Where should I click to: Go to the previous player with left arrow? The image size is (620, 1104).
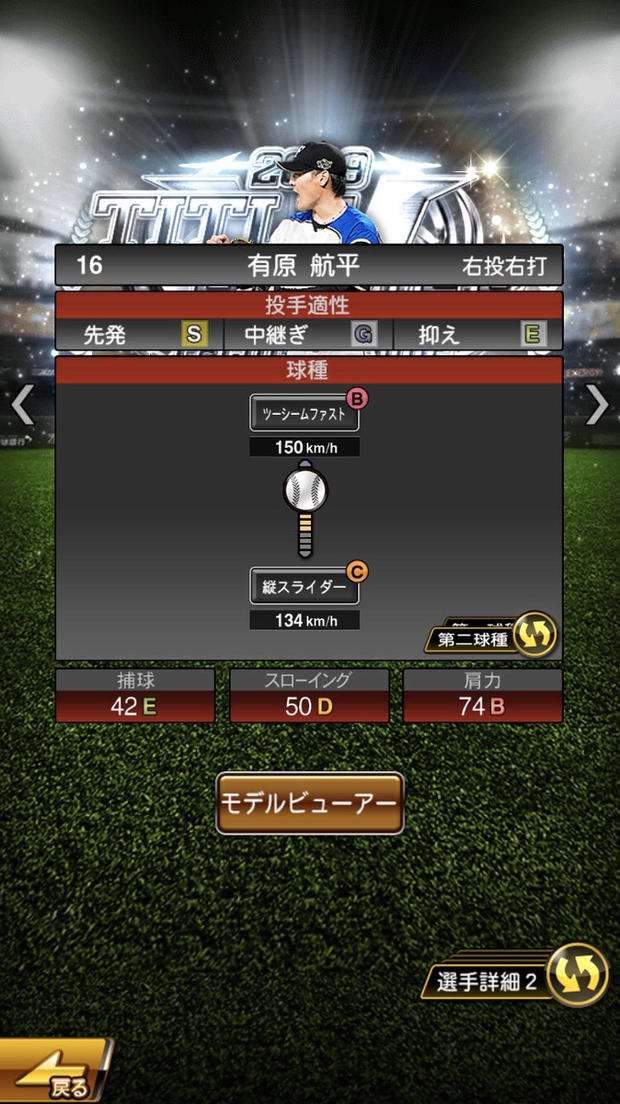click(22, 404)
